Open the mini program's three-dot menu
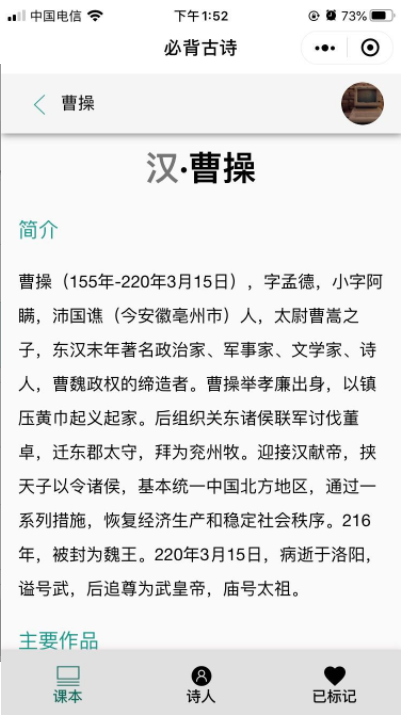This screenshot has height=716, width=401. tap(325, 47)
